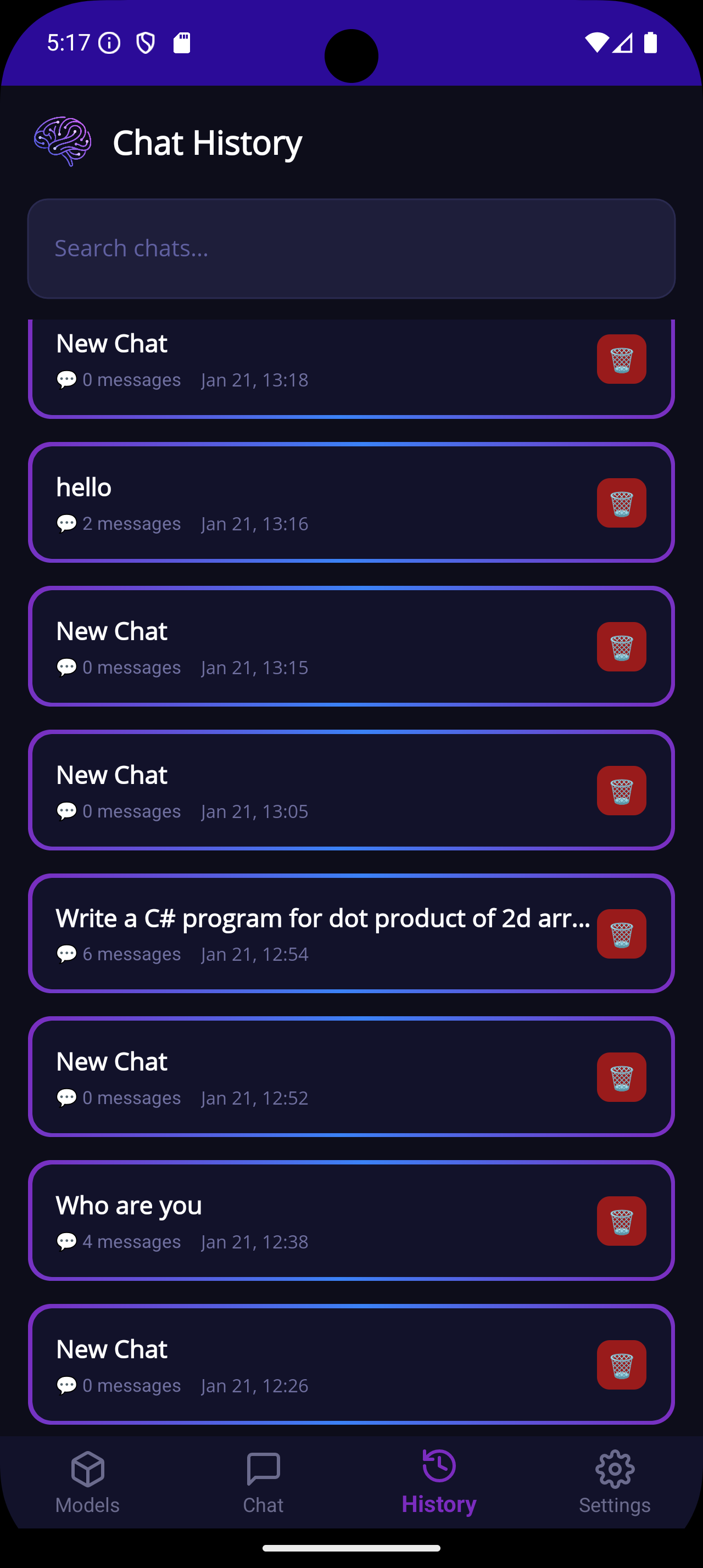Open the C# dot product chat
The height and width of the screenshot is (1568, 703).
[304, 934]
